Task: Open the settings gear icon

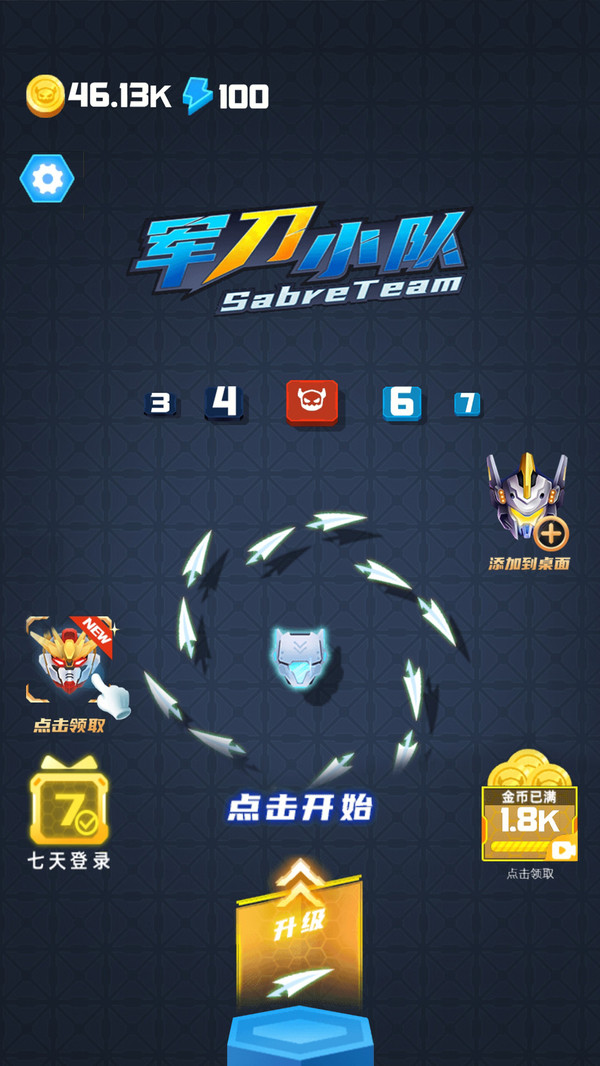Action: 47,179
